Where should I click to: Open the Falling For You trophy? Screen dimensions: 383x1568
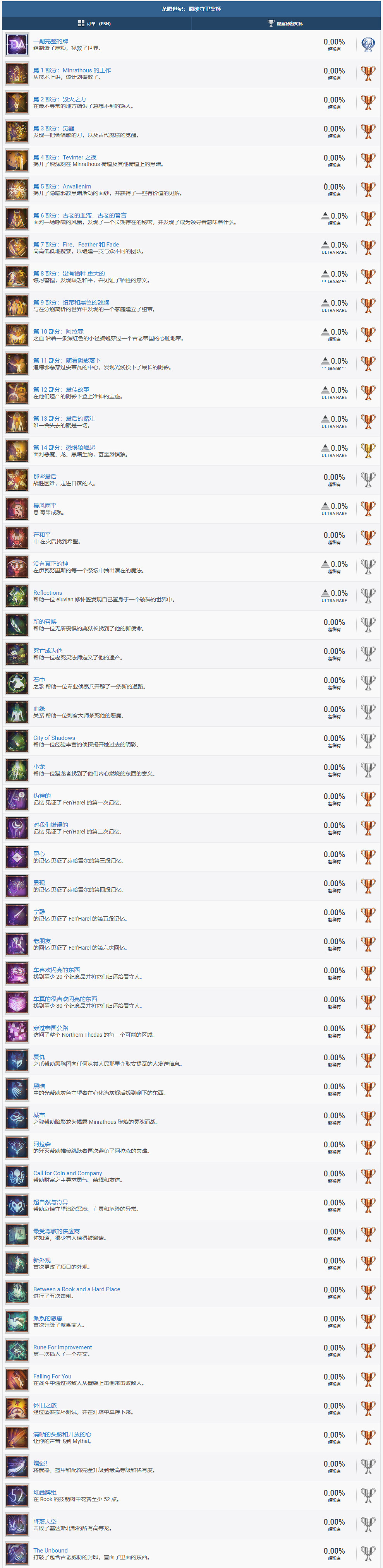(x=52, y=1376)
